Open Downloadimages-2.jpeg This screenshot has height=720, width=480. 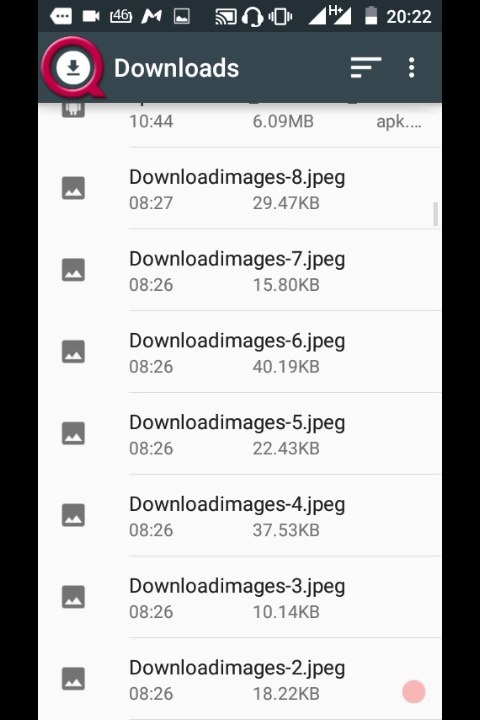[240, 679]
